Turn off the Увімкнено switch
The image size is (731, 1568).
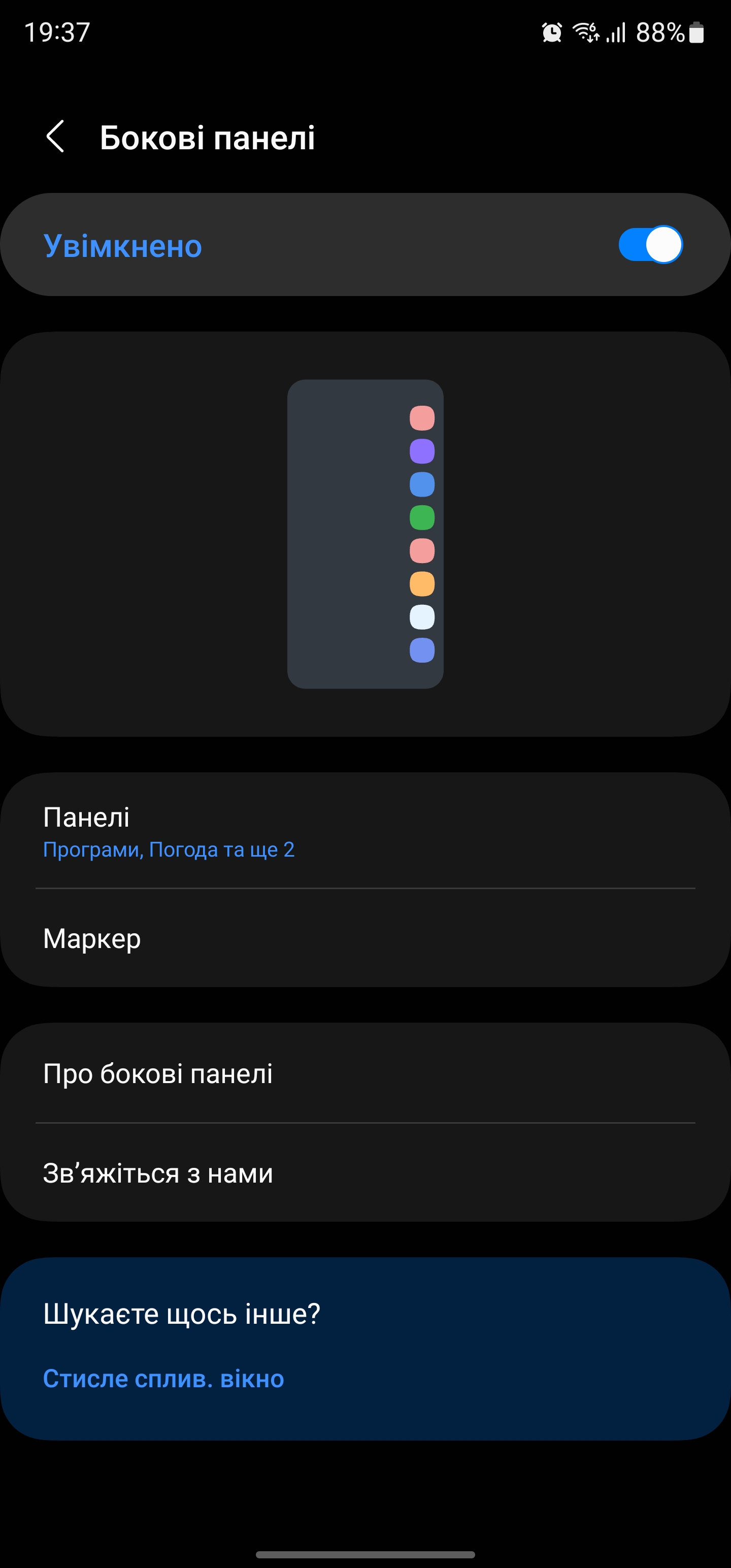pyautogui.click(x=650, y=245)
